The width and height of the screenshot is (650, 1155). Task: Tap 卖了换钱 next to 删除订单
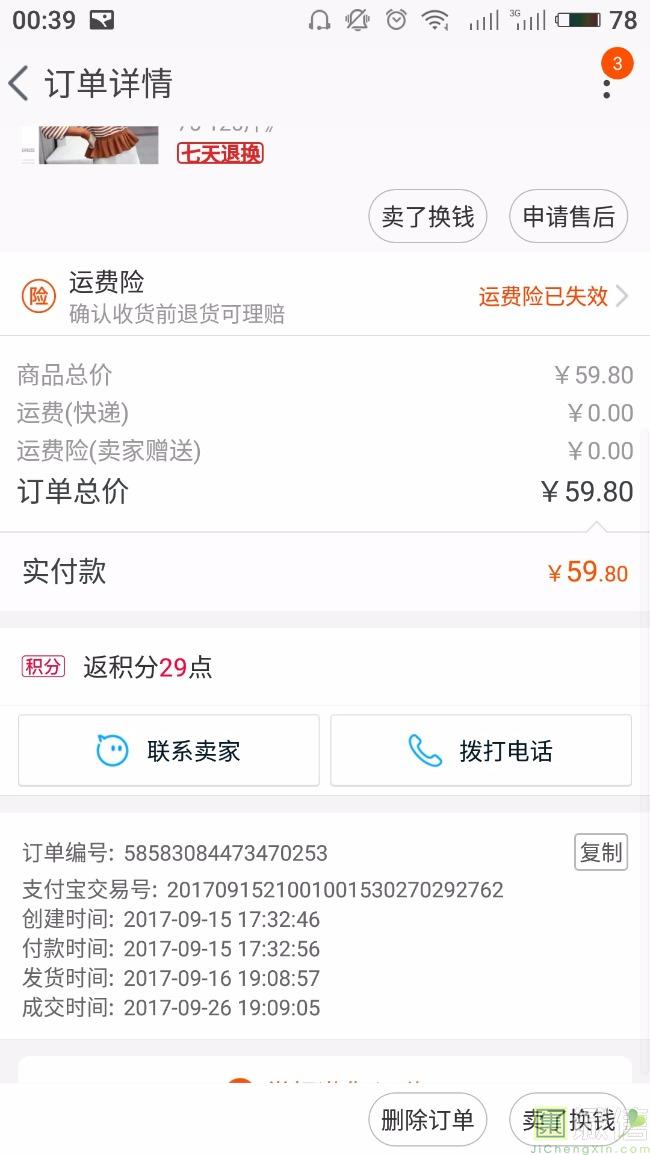[568, 1120]
